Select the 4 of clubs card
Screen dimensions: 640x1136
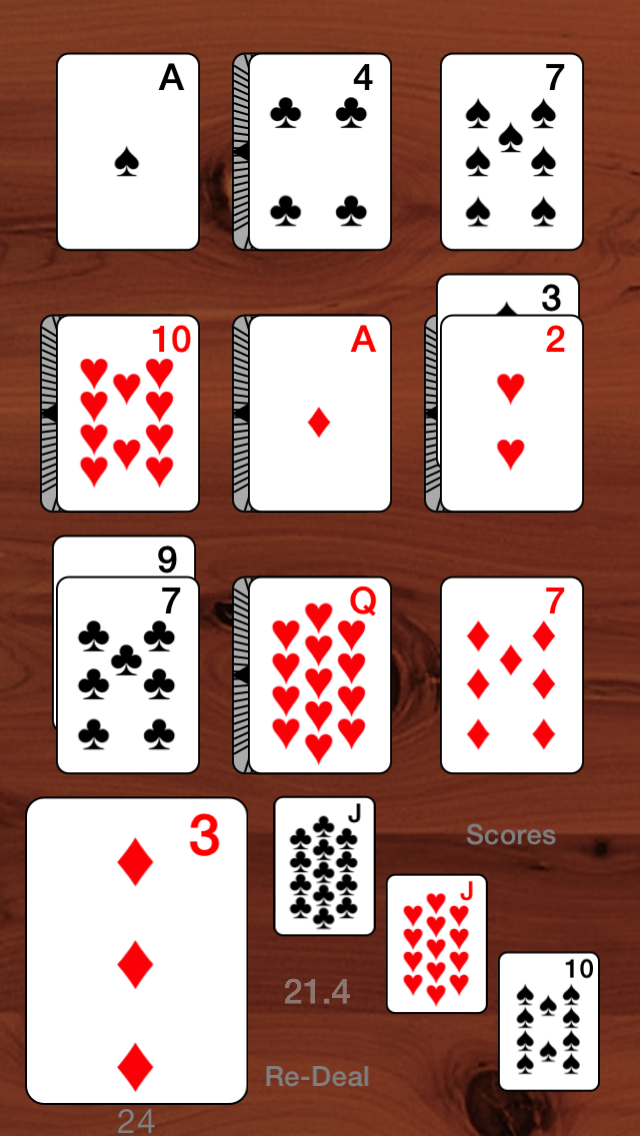point(320,151)
